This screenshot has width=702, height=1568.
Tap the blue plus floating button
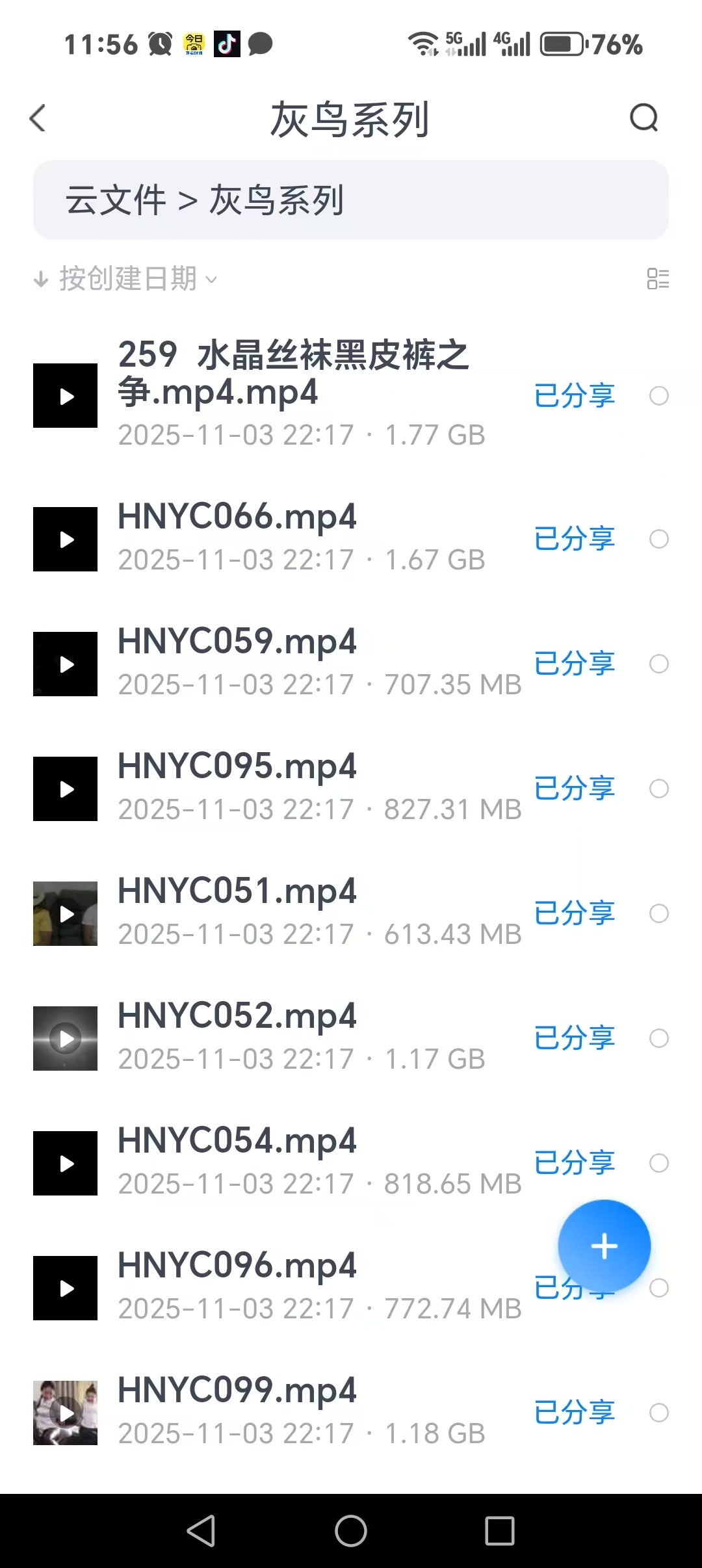(x=604, y=1246)
